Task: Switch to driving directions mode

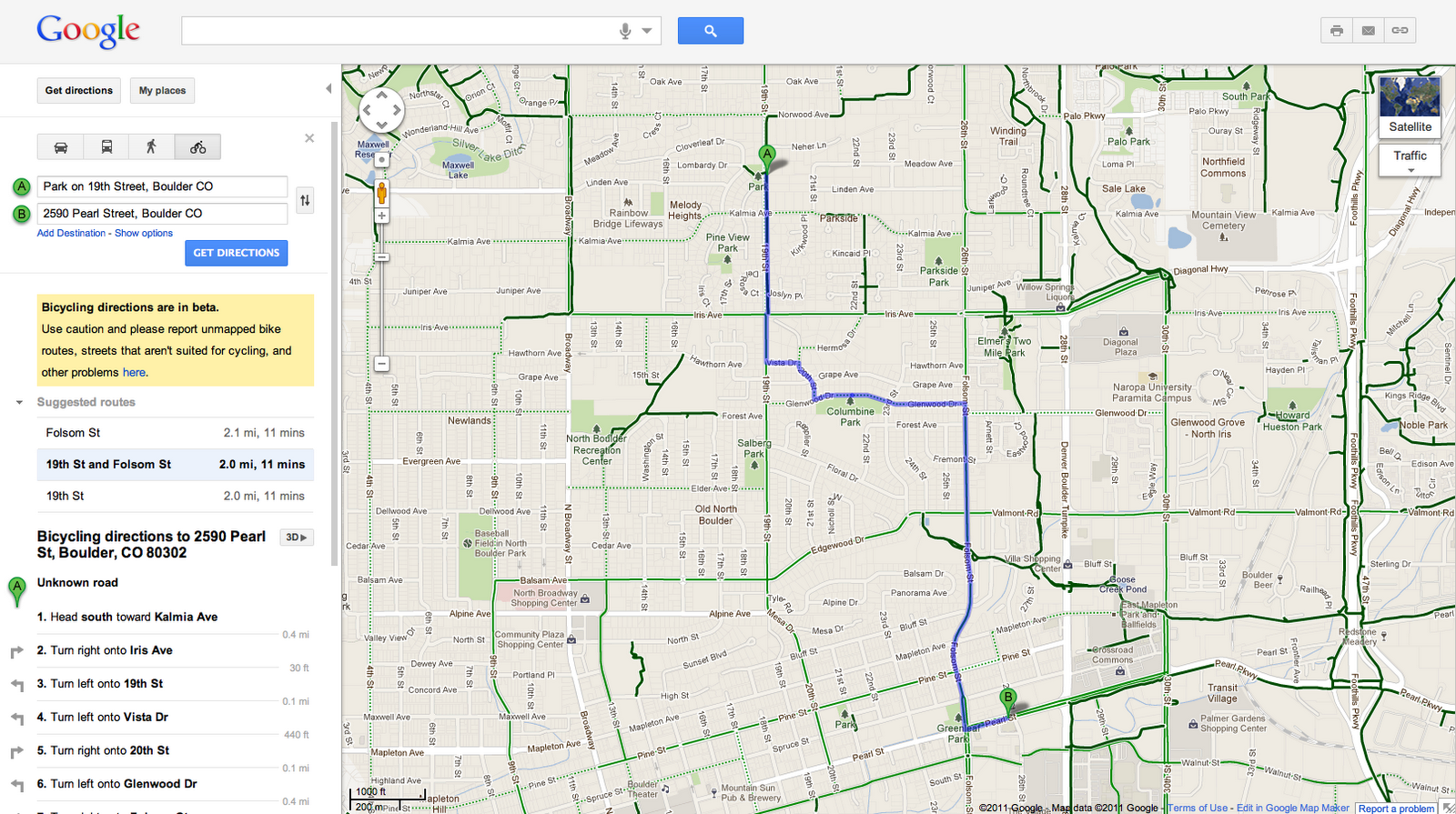Action: coord(61,147)
